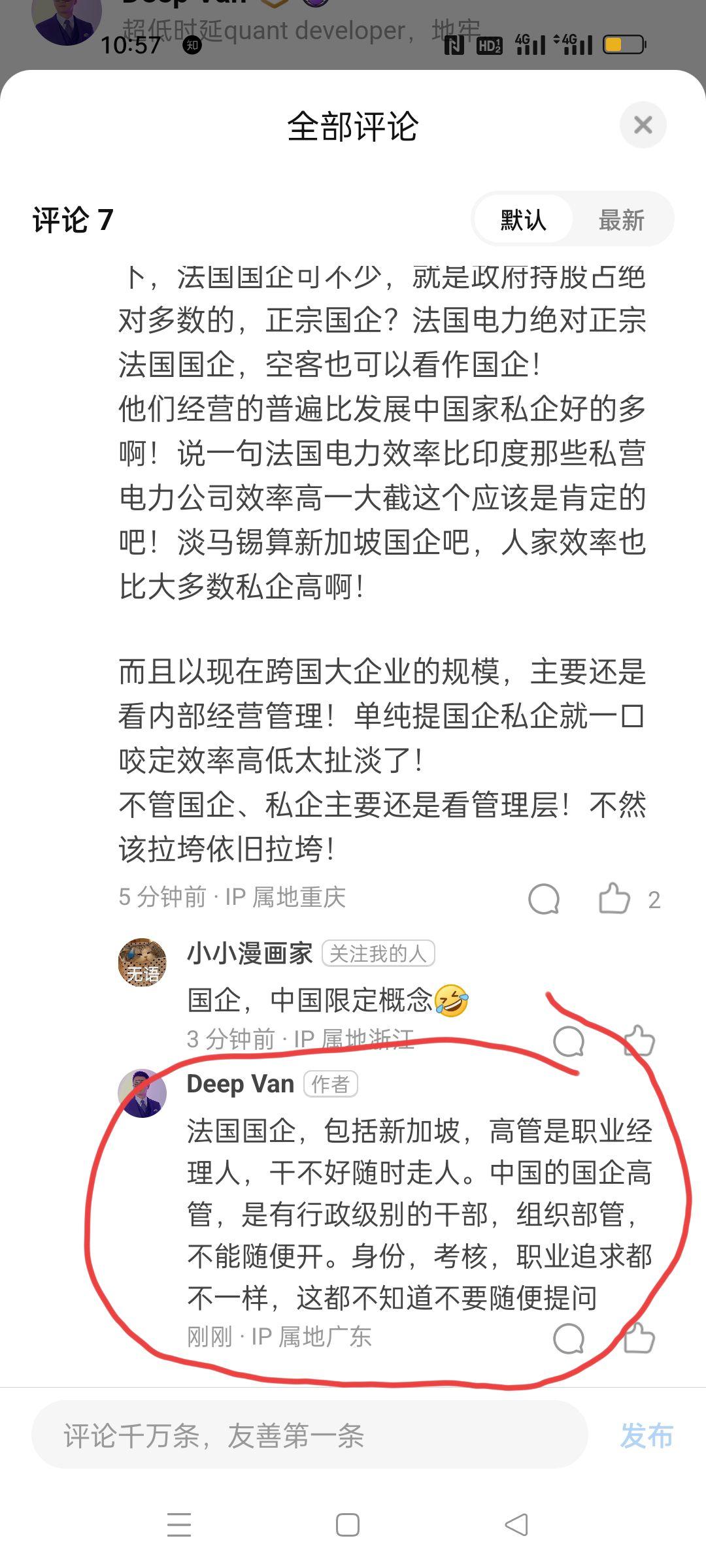
Task: Switch to the 最新 sort tab
Action: pyautogui.click(x=621, y=220)
